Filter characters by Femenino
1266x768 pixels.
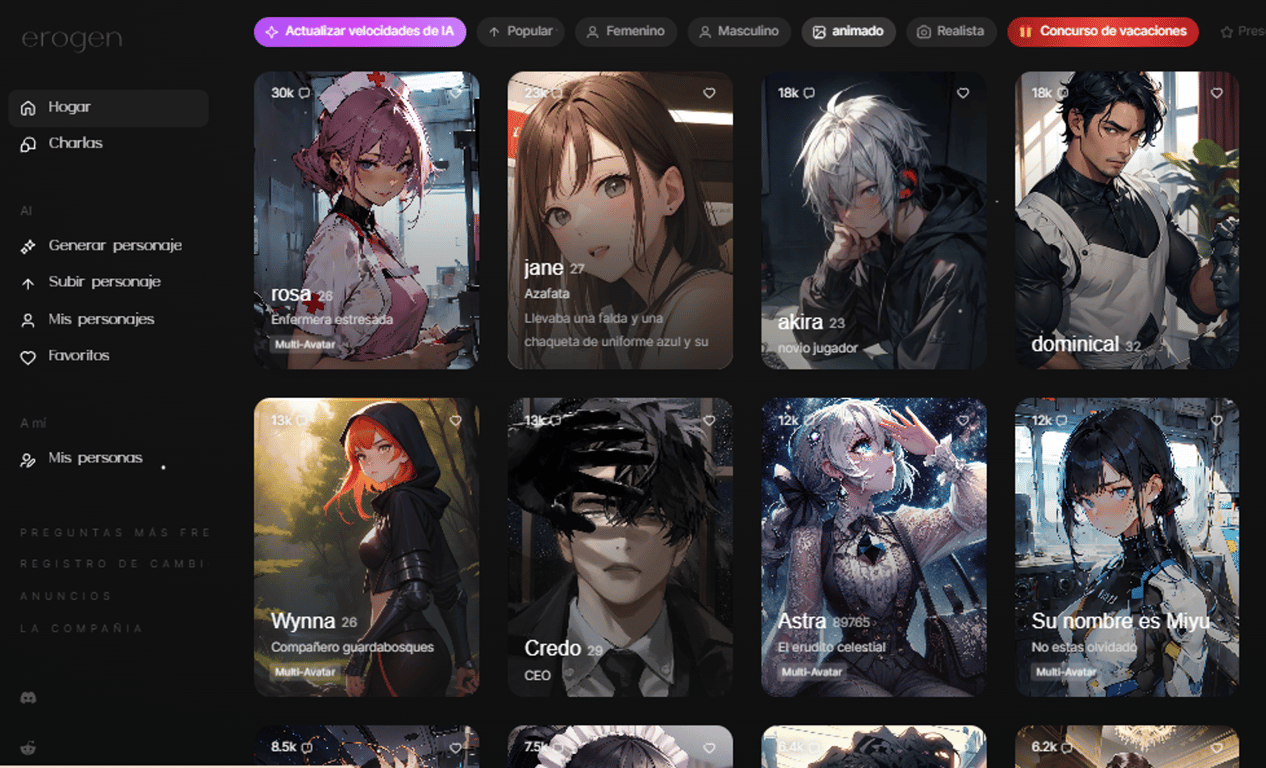(x=625, y=32)
